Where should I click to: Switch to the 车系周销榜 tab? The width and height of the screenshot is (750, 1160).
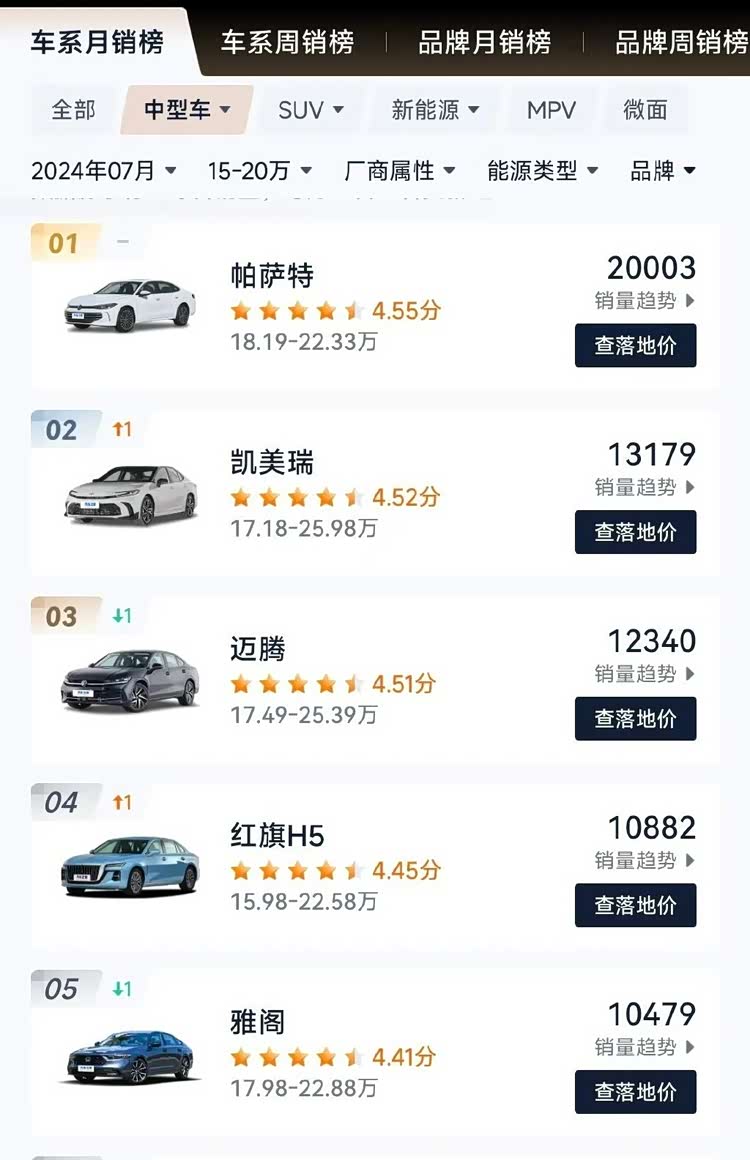(x=287, y=43)
